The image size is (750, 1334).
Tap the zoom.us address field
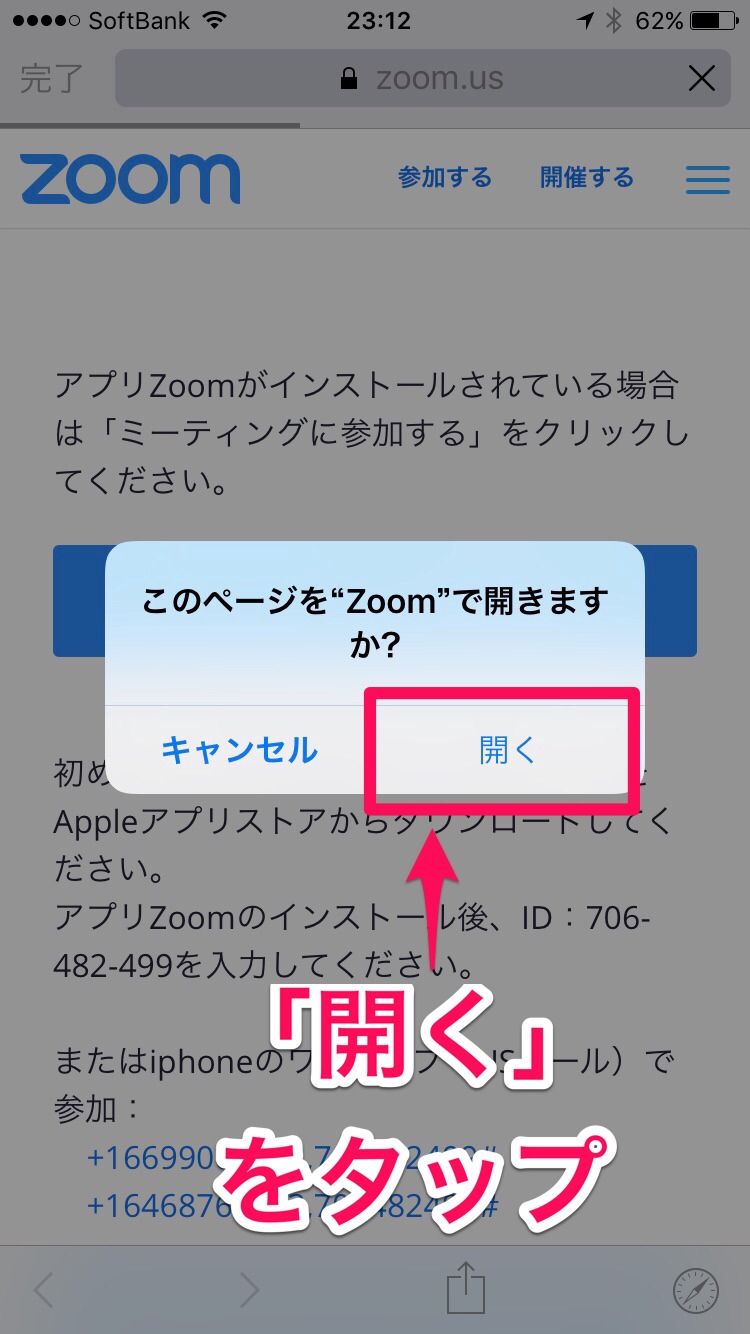click(x=420, y=78)
